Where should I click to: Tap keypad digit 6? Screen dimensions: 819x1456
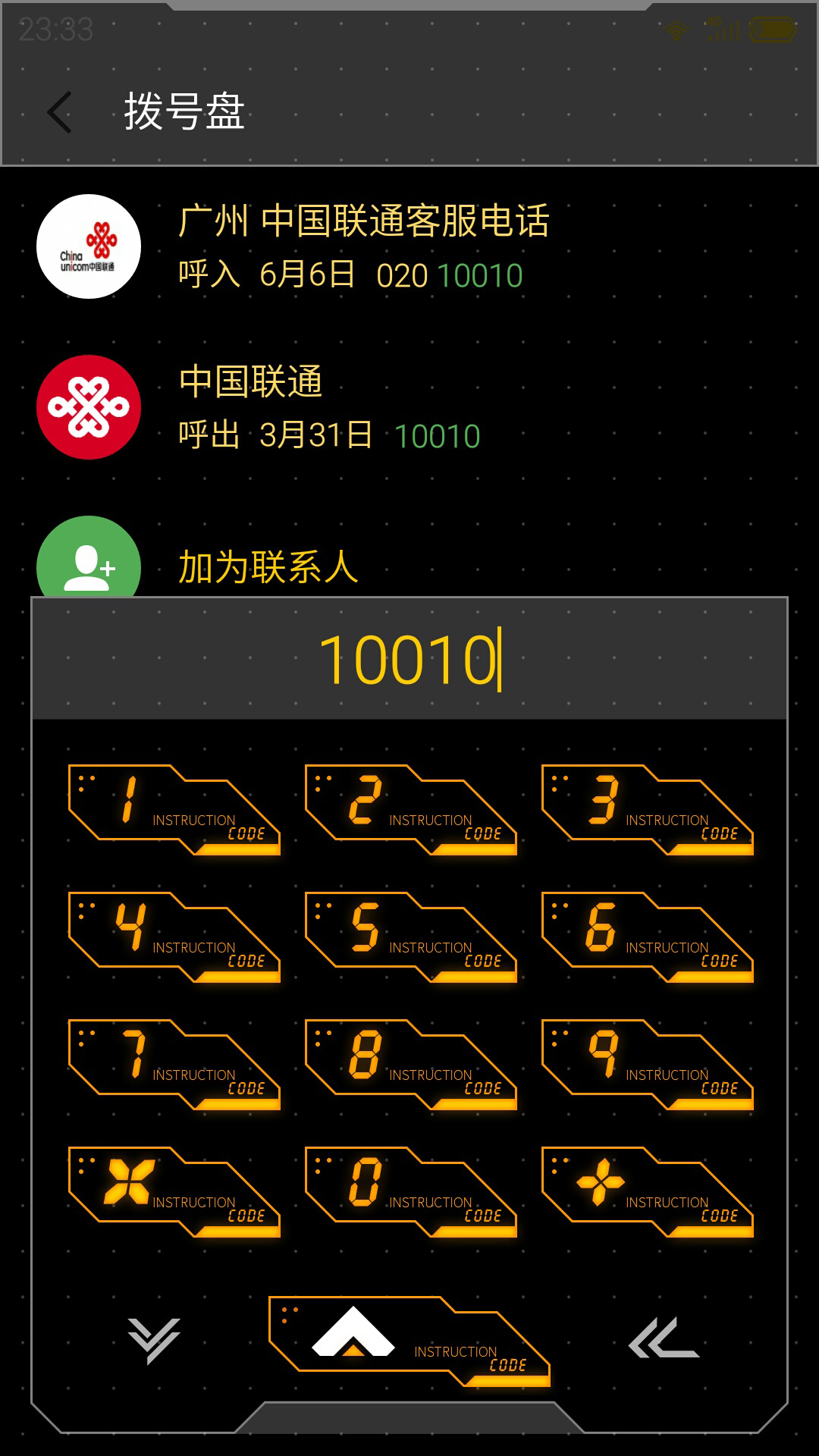point(648,937)
